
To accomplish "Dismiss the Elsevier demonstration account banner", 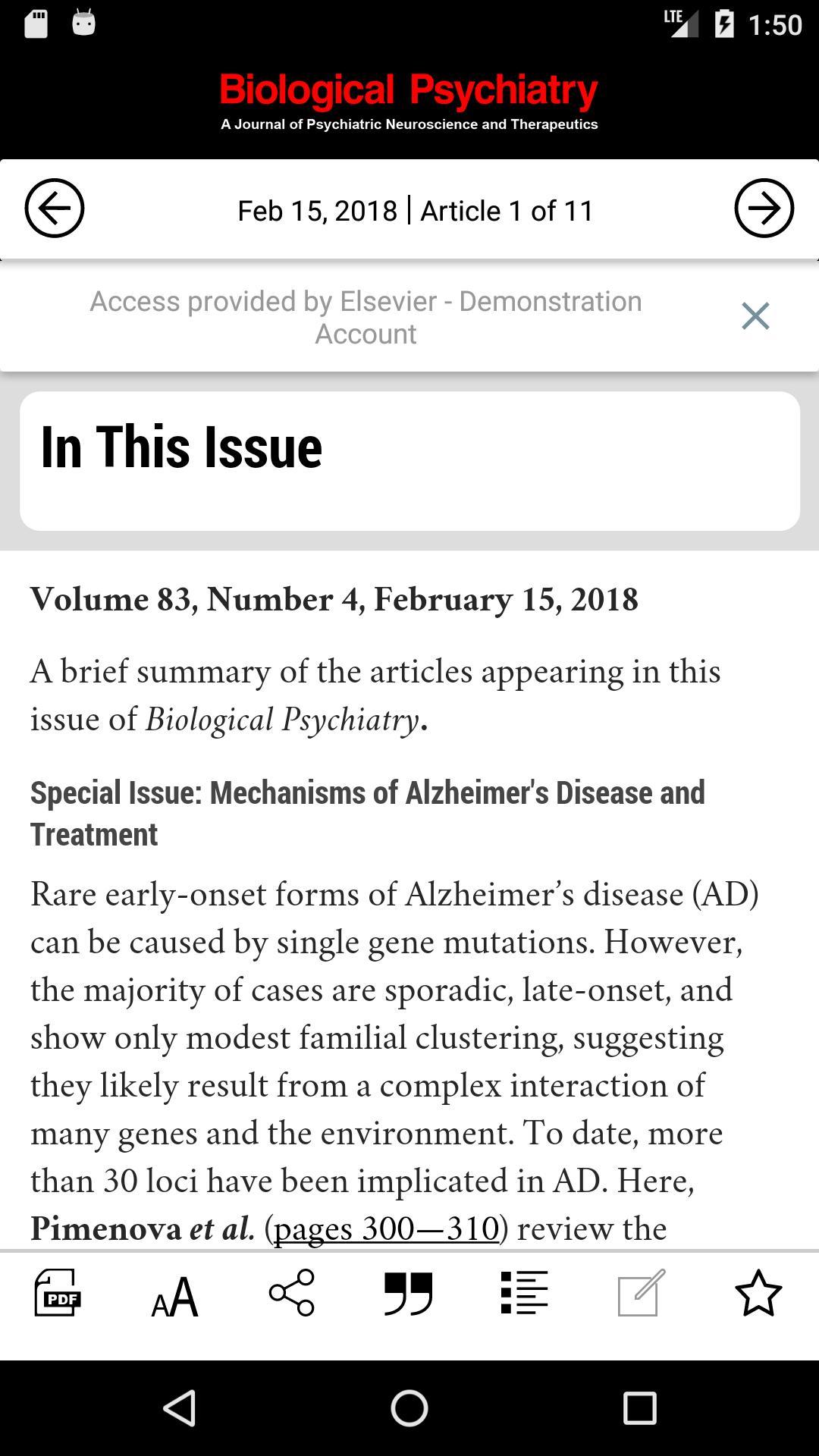I will coord(755,316).
